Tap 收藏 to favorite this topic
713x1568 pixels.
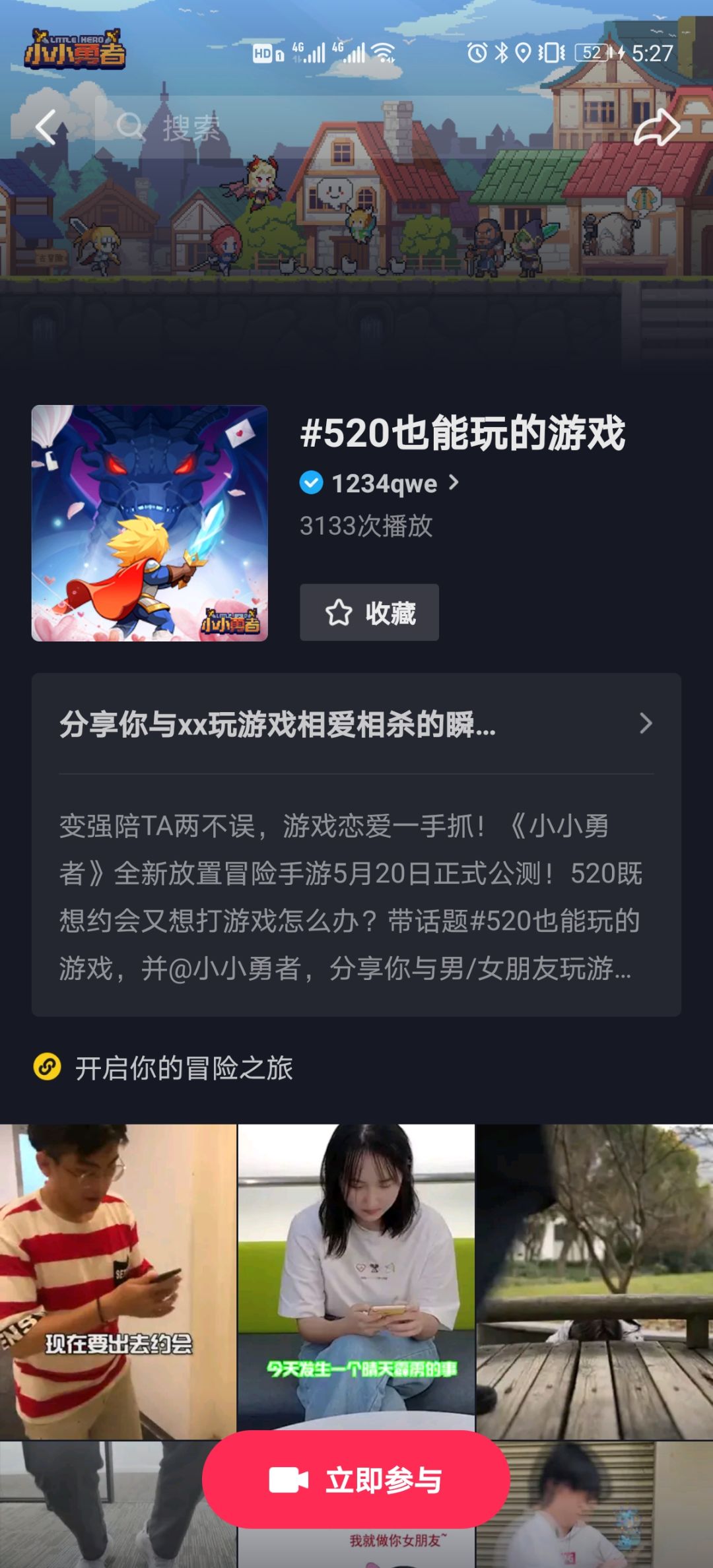click(x=369, y=612)
